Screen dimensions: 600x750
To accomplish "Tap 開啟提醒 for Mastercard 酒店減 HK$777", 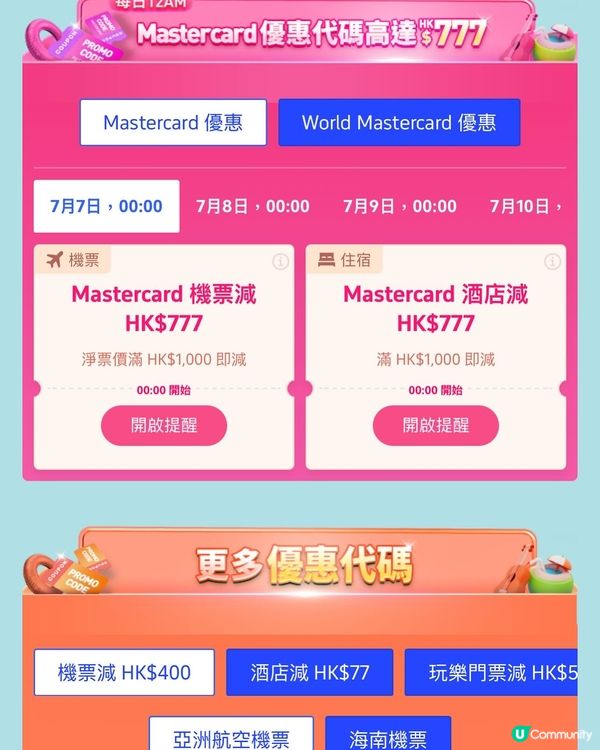I will coord(435,425).
